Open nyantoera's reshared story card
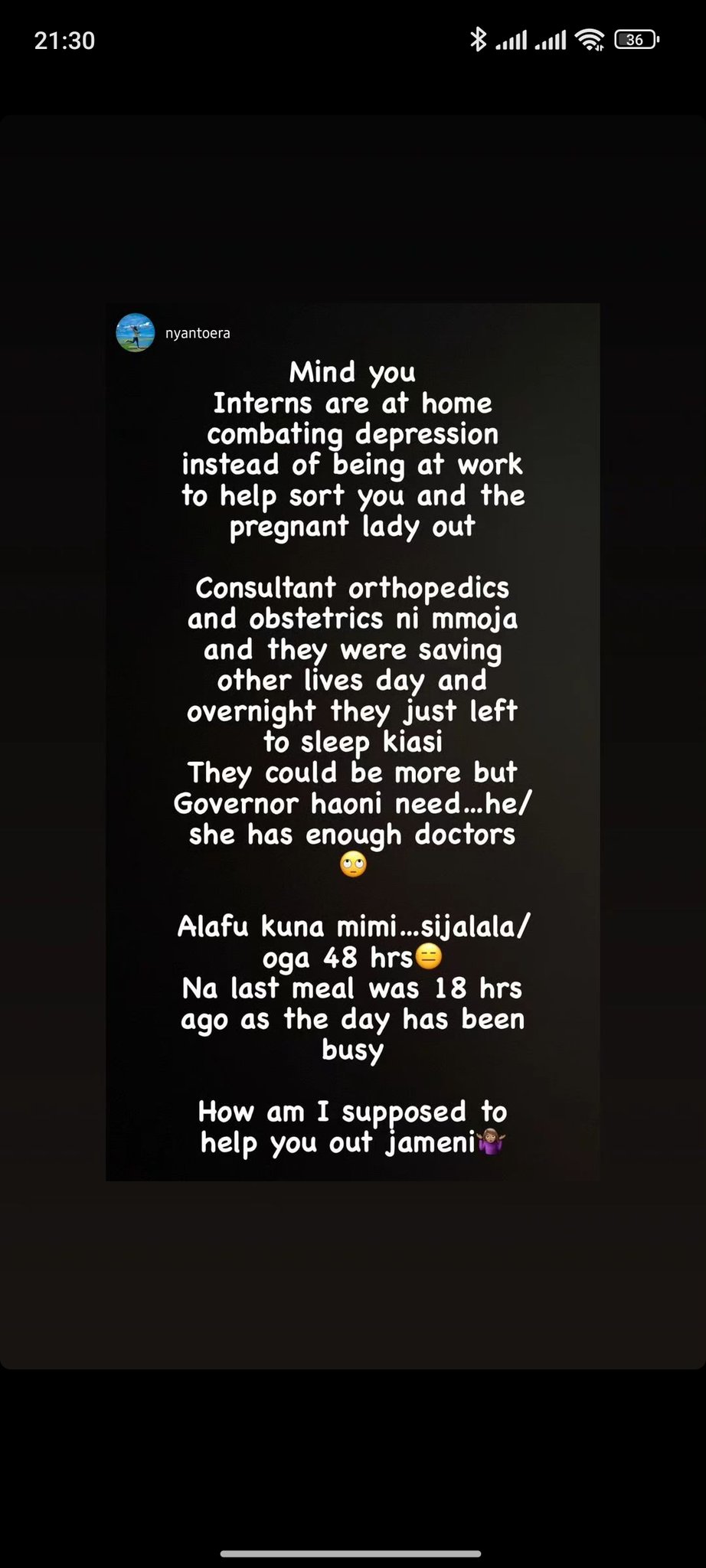Screen dimensions: 706x1568 (352, 741)
